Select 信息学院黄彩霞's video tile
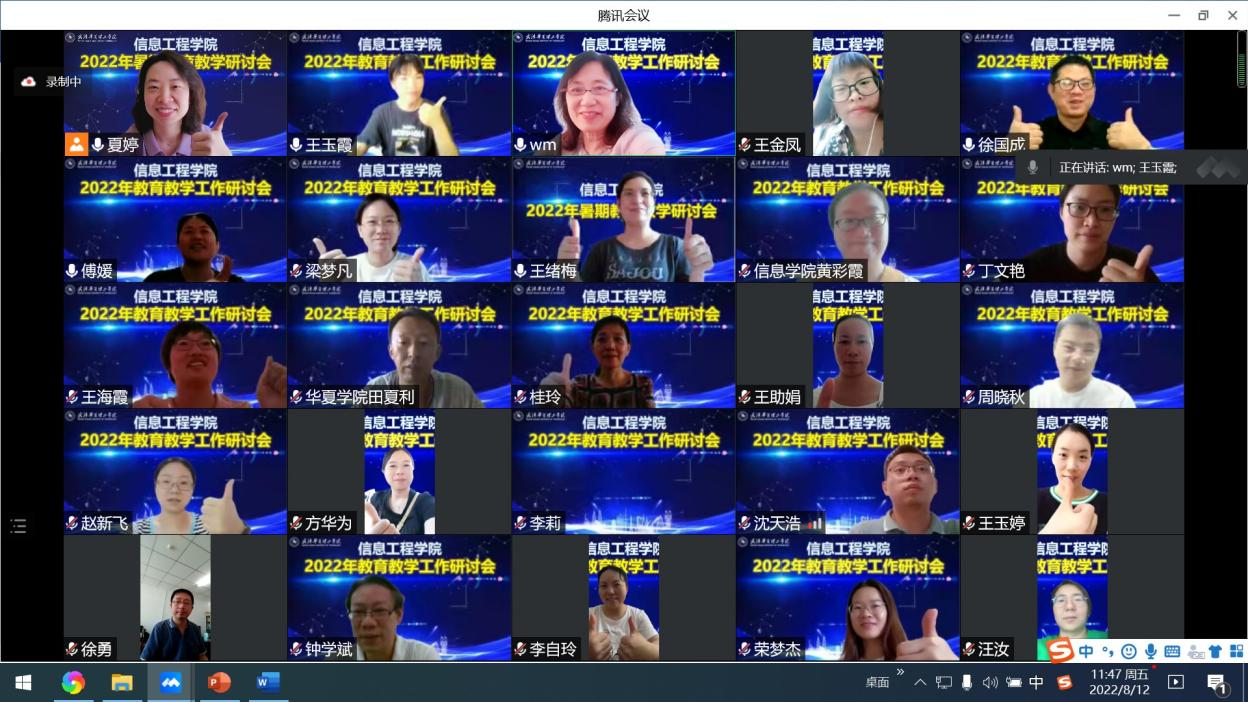 (x=848, y=220)
